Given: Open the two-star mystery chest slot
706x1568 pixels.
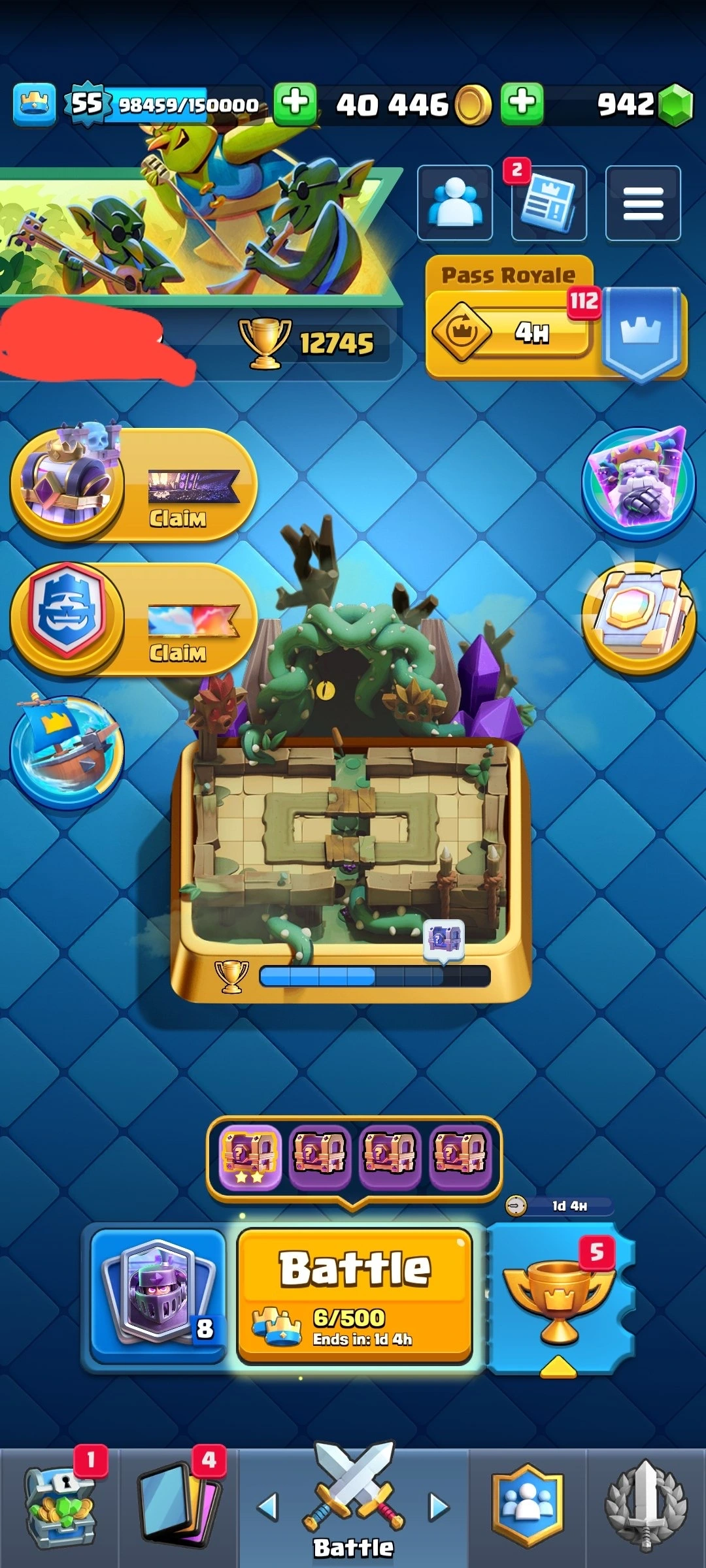Looking at the screenshot, I should 250,1156.
